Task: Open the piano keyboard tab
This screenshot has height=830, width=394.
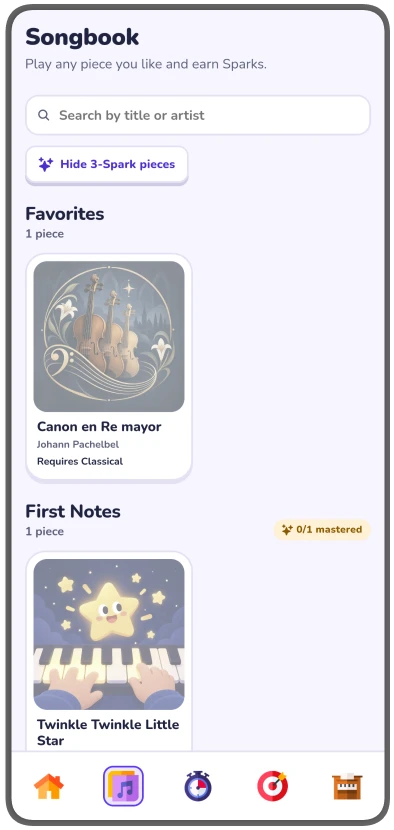Action: tap(347, 787)
